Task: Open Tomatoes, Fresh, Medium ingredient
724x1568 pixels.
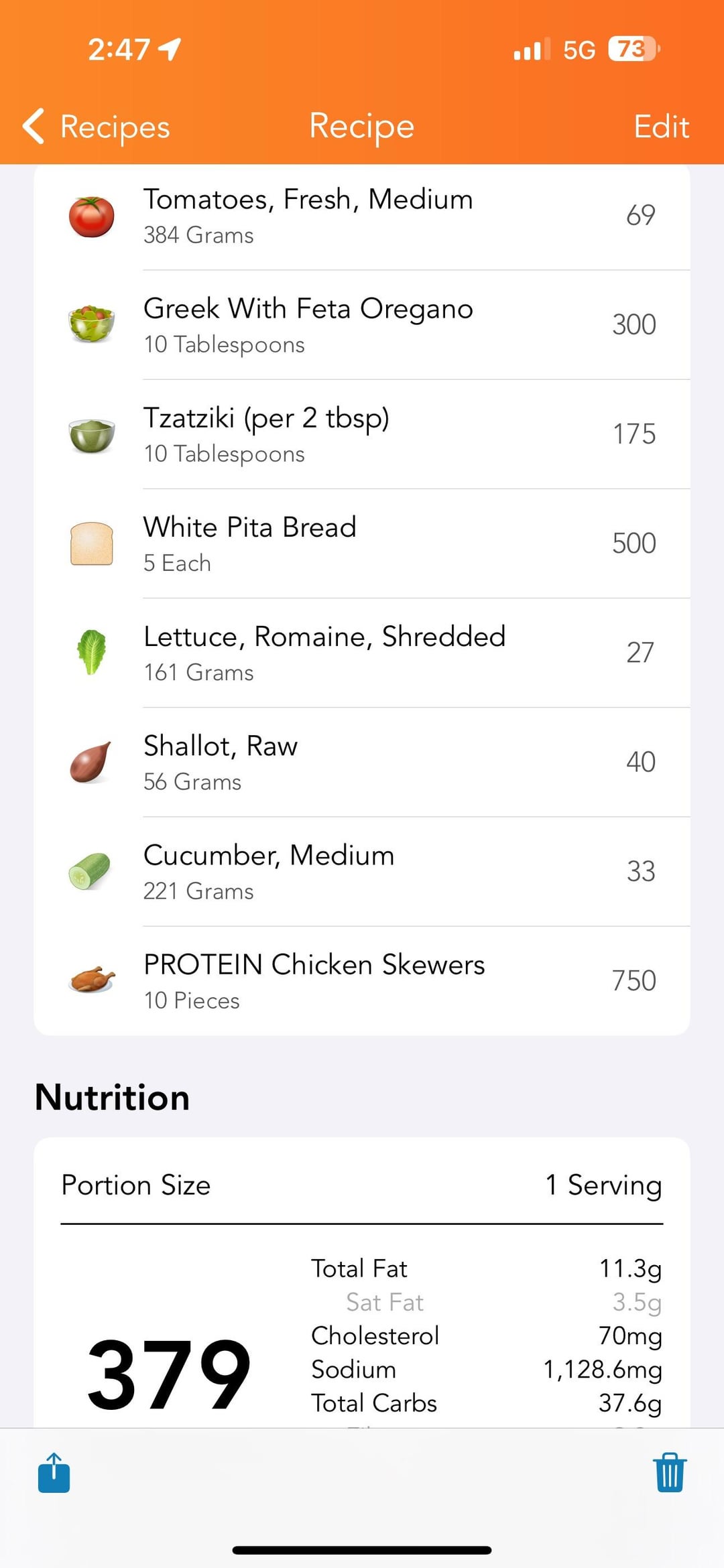Action: pyautogui.click(x=362, y=216)
